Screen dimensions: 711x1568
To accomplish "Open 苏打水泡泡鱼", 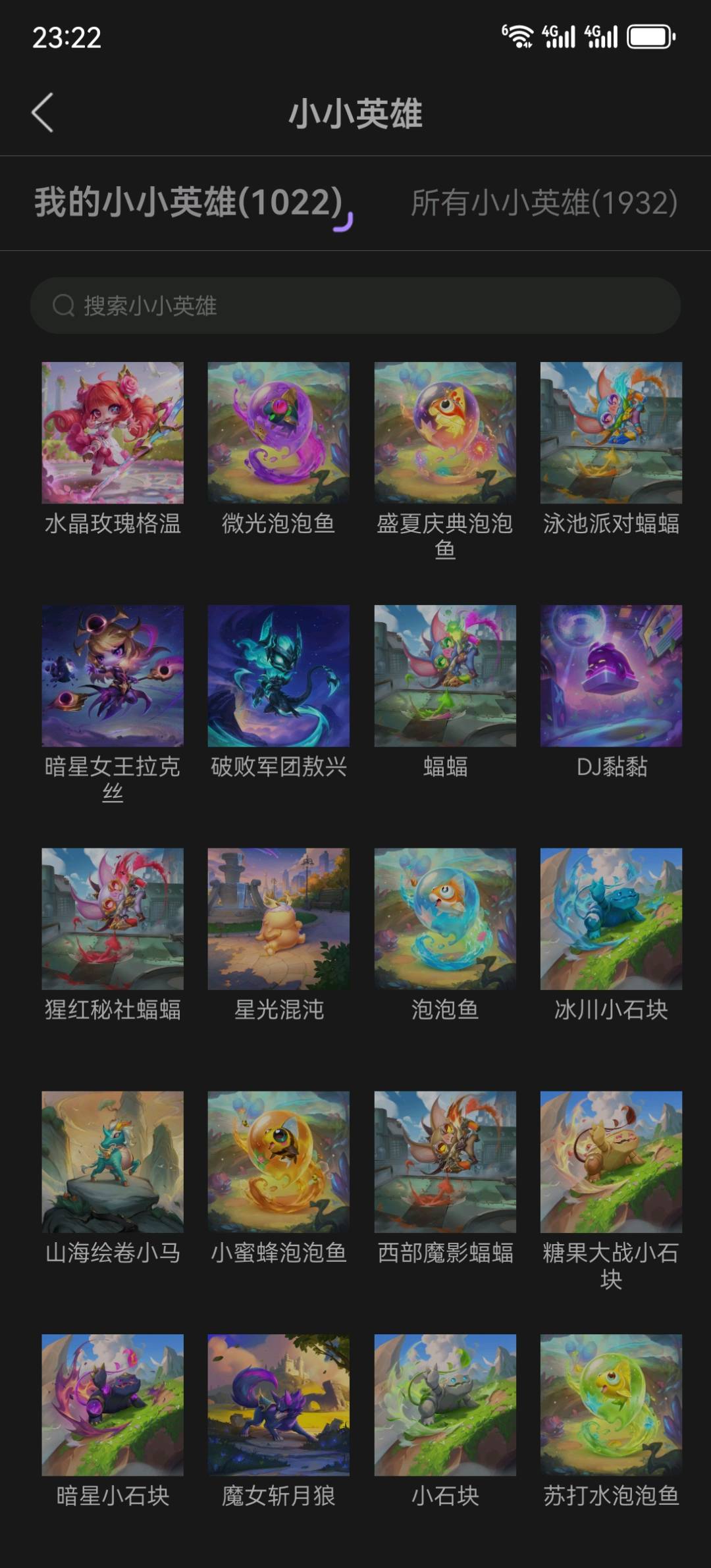I will click(611, 1405).
